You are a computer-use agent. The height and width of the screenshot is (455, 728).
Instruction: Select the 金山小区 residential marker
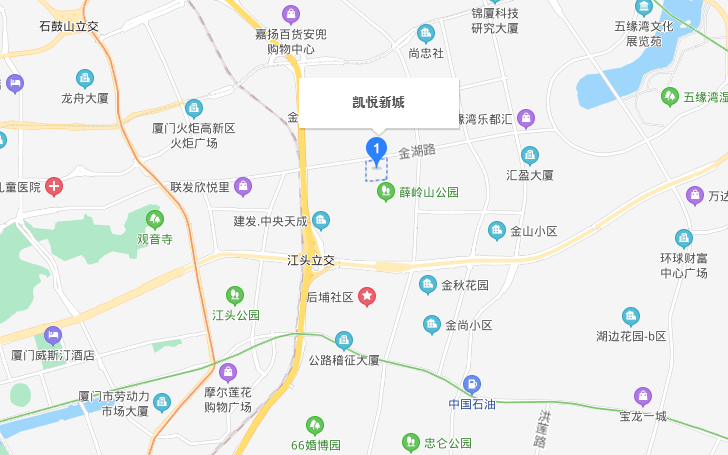click(x=497, y=231)
